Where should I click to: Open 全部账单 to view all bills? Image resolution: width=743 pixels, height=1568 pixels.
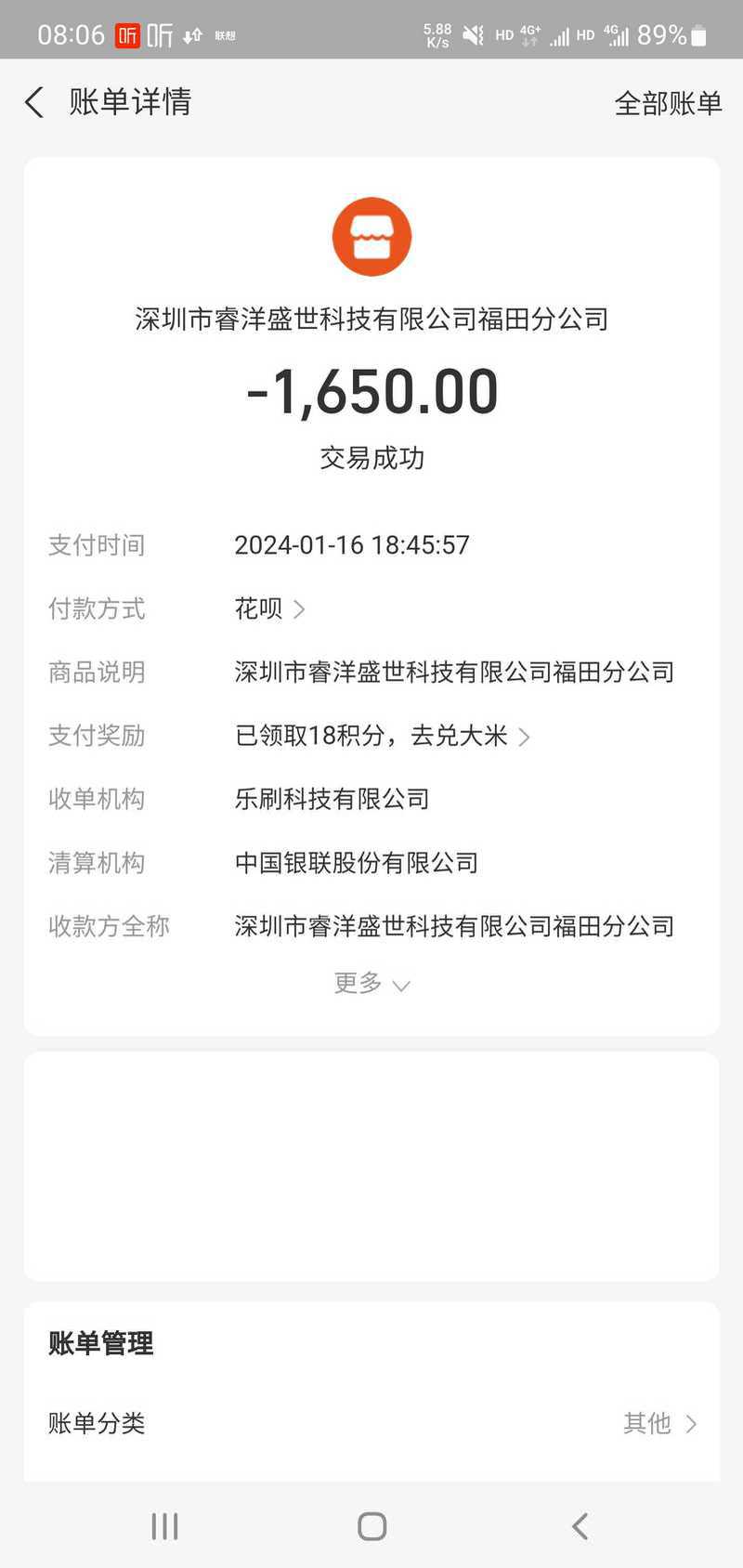tap(668, 103)
